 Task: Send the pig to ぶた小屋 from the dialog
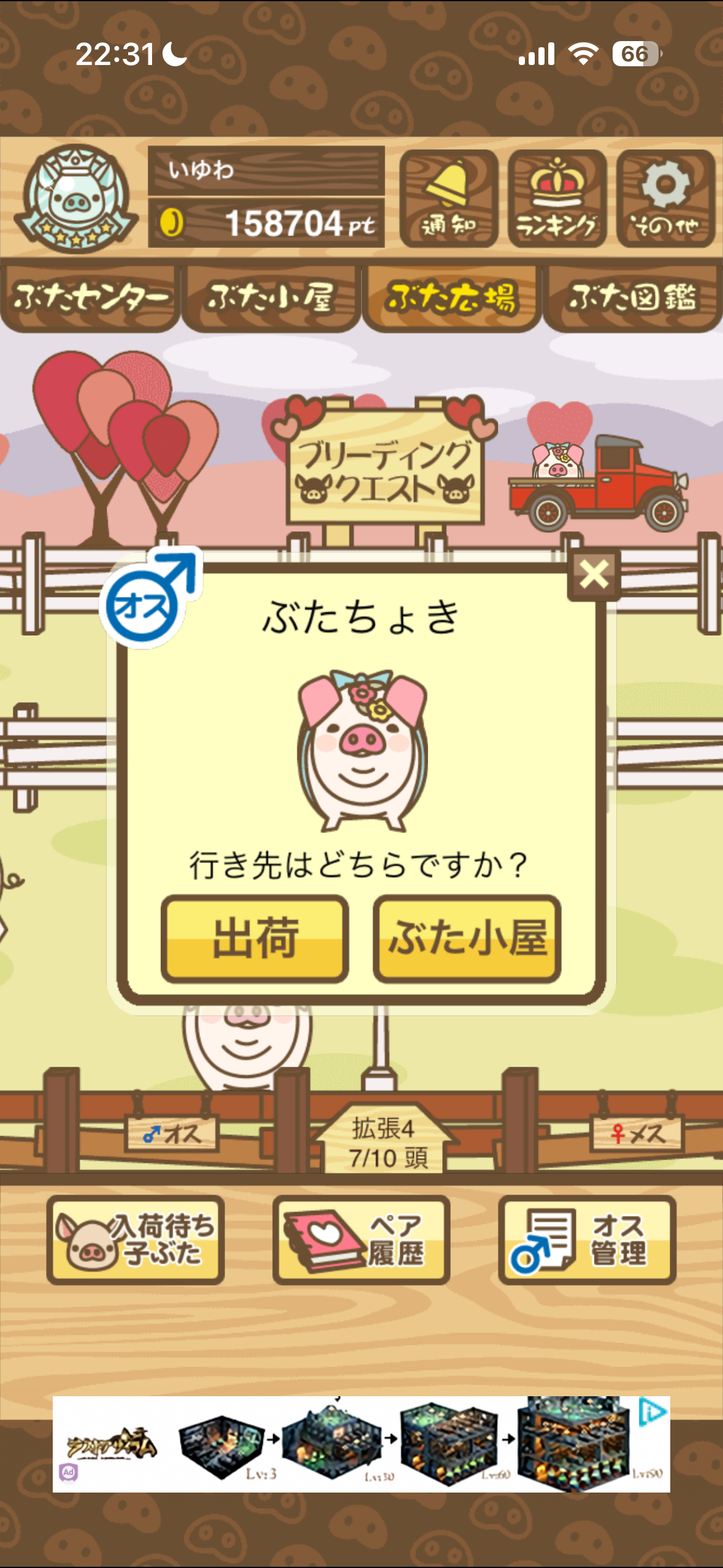(467, 939)
